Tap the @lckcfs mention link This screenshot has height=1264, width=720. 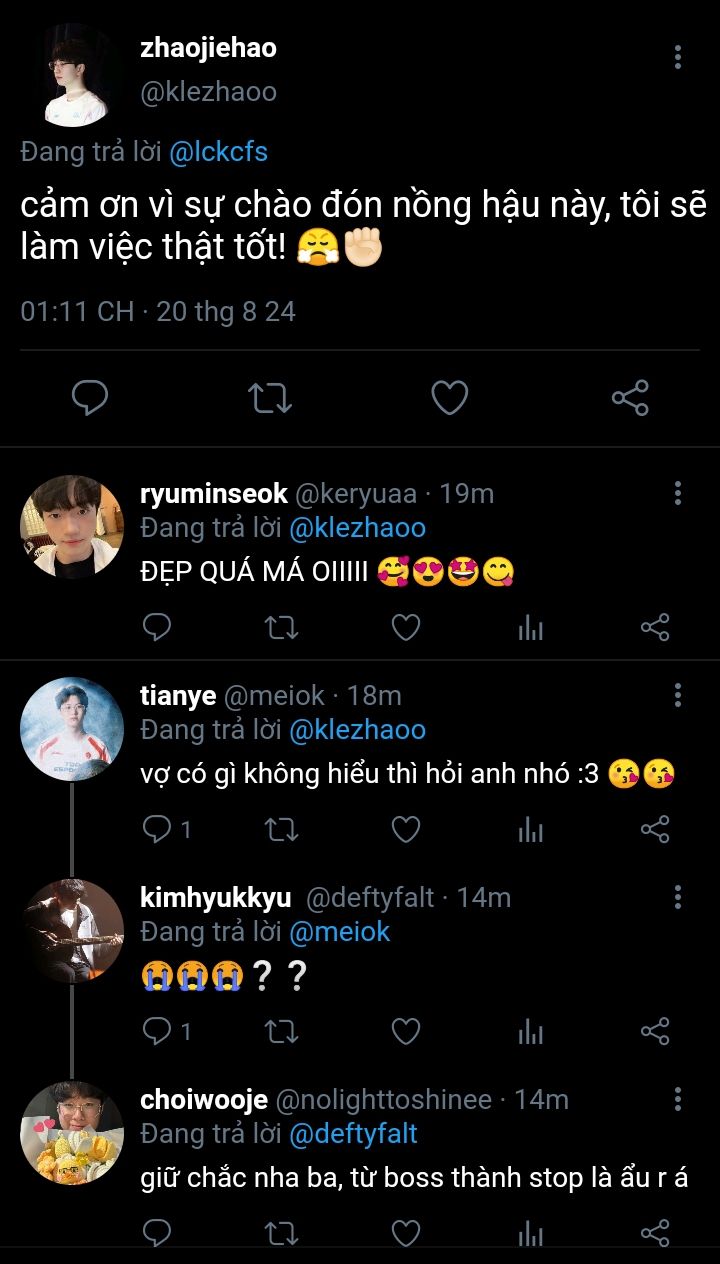pyautogui.click(x=218, y=151)
